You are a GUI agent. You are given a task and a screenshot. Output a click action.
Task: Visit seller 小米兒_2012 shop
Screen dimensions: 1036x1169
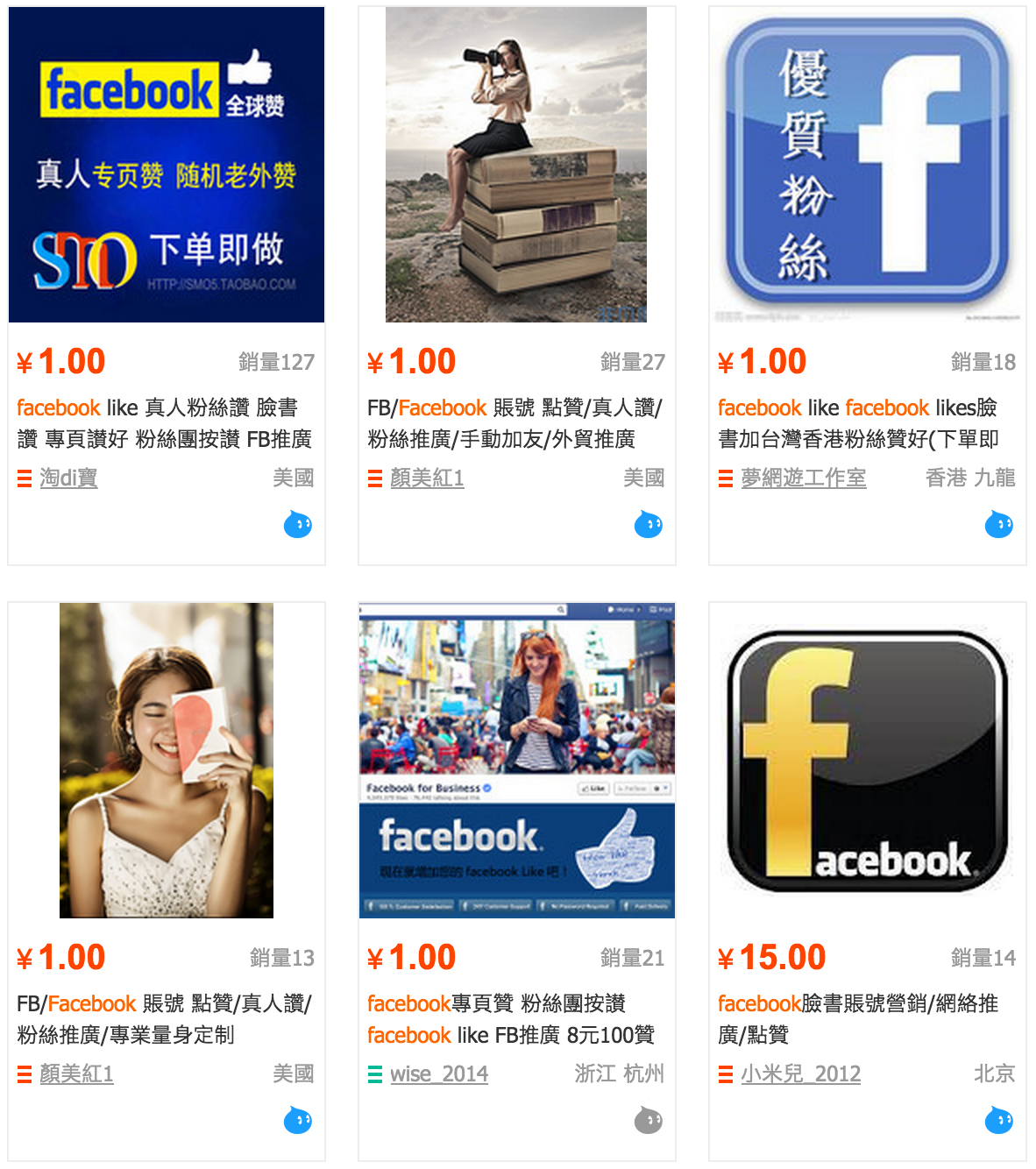click(x=800, y=1073)
